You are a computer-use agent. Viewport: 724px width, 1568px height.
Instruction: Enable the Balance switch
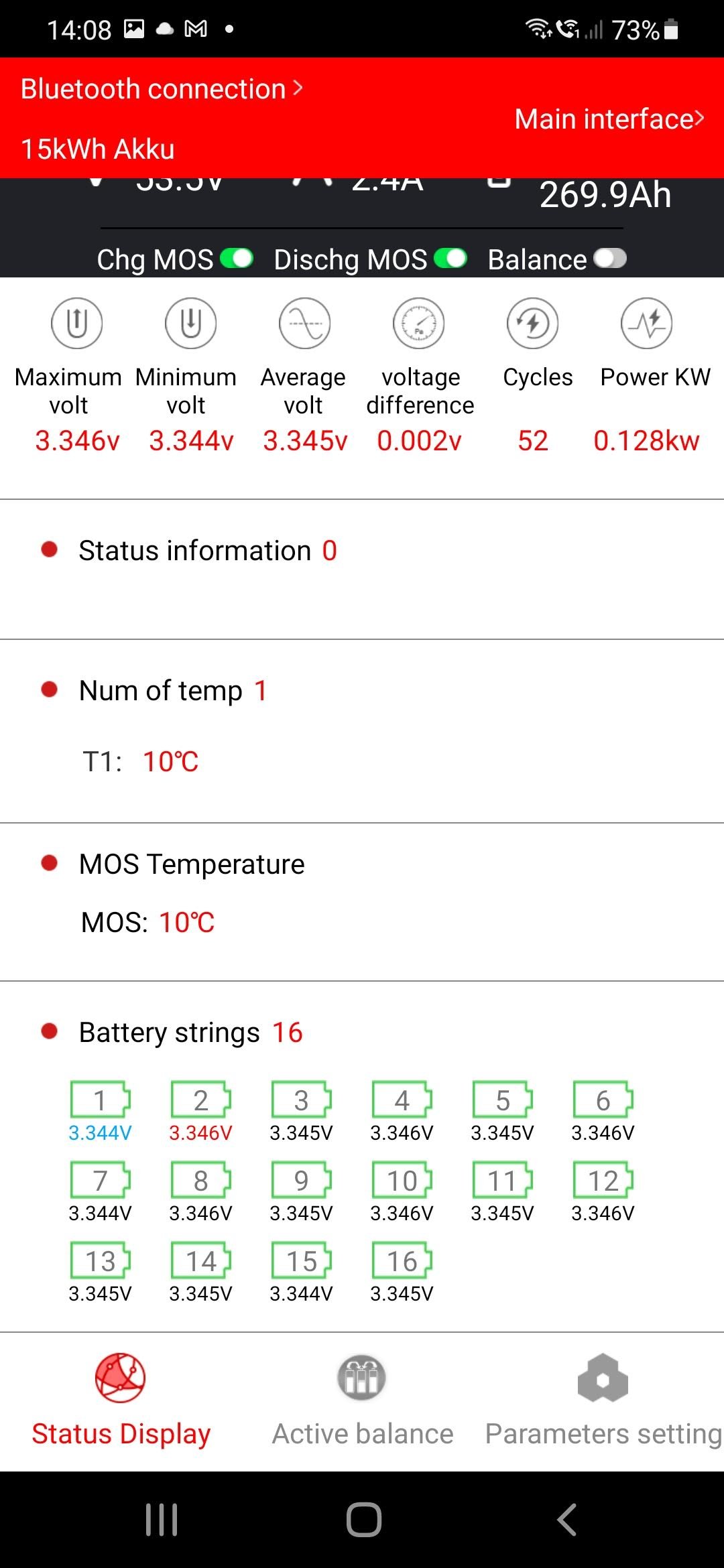tap(610, 259)
